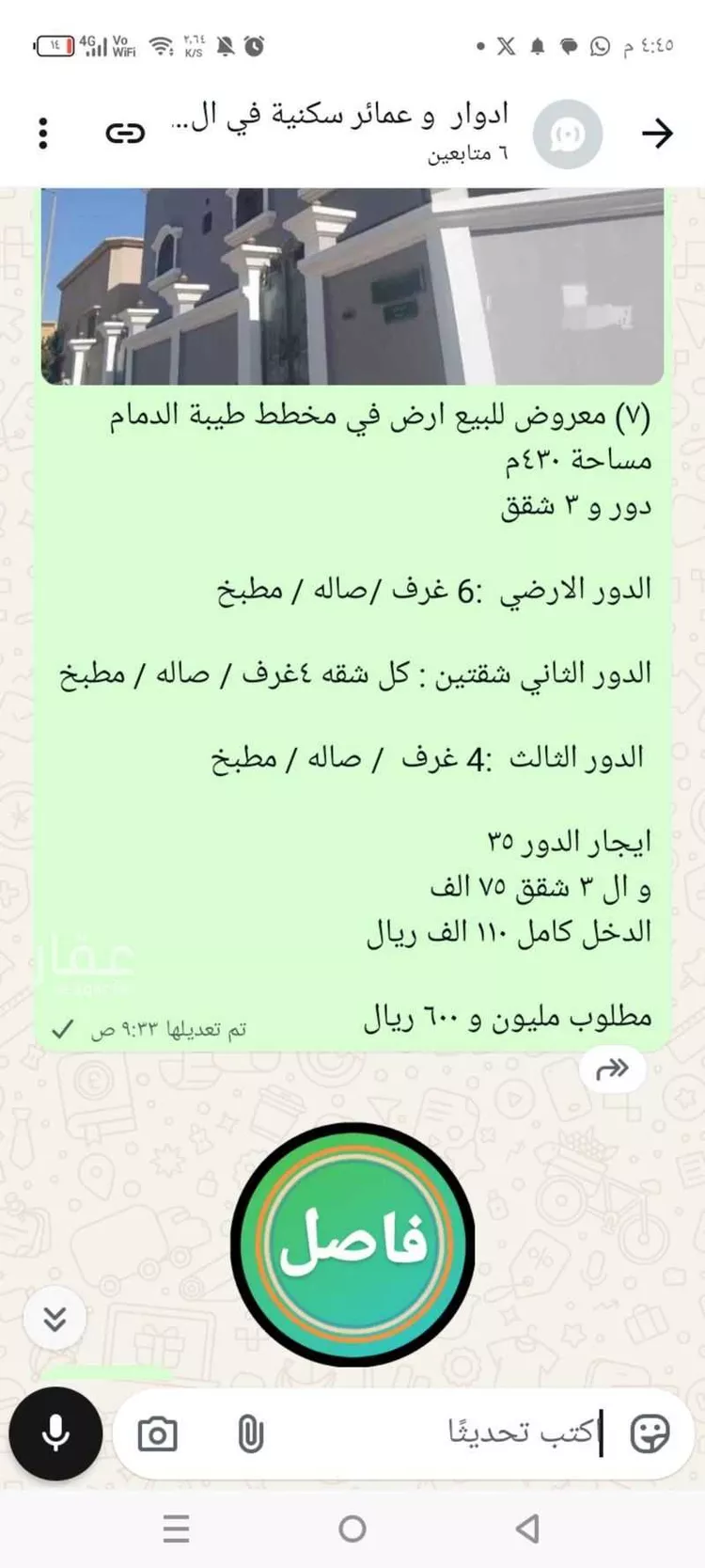Focus the update text field
Screen dimensions: 705x1568
pos(470,1434)
